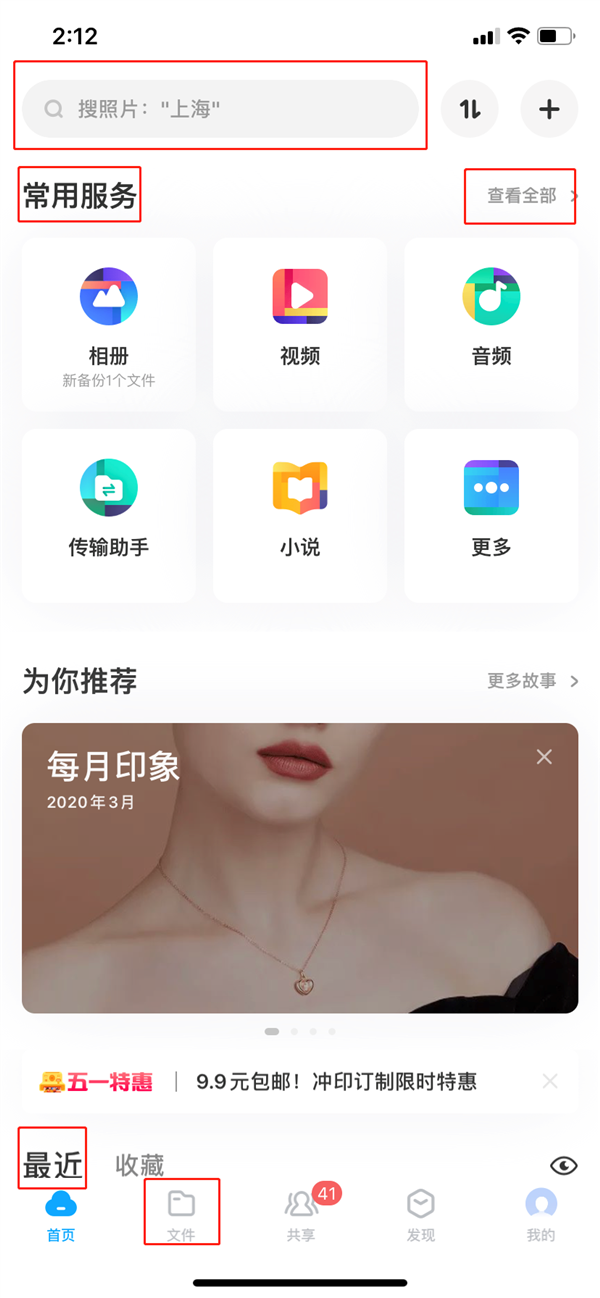Open the 音频 audio service
Screen dimensions: 600x1298
coord(491,324)
